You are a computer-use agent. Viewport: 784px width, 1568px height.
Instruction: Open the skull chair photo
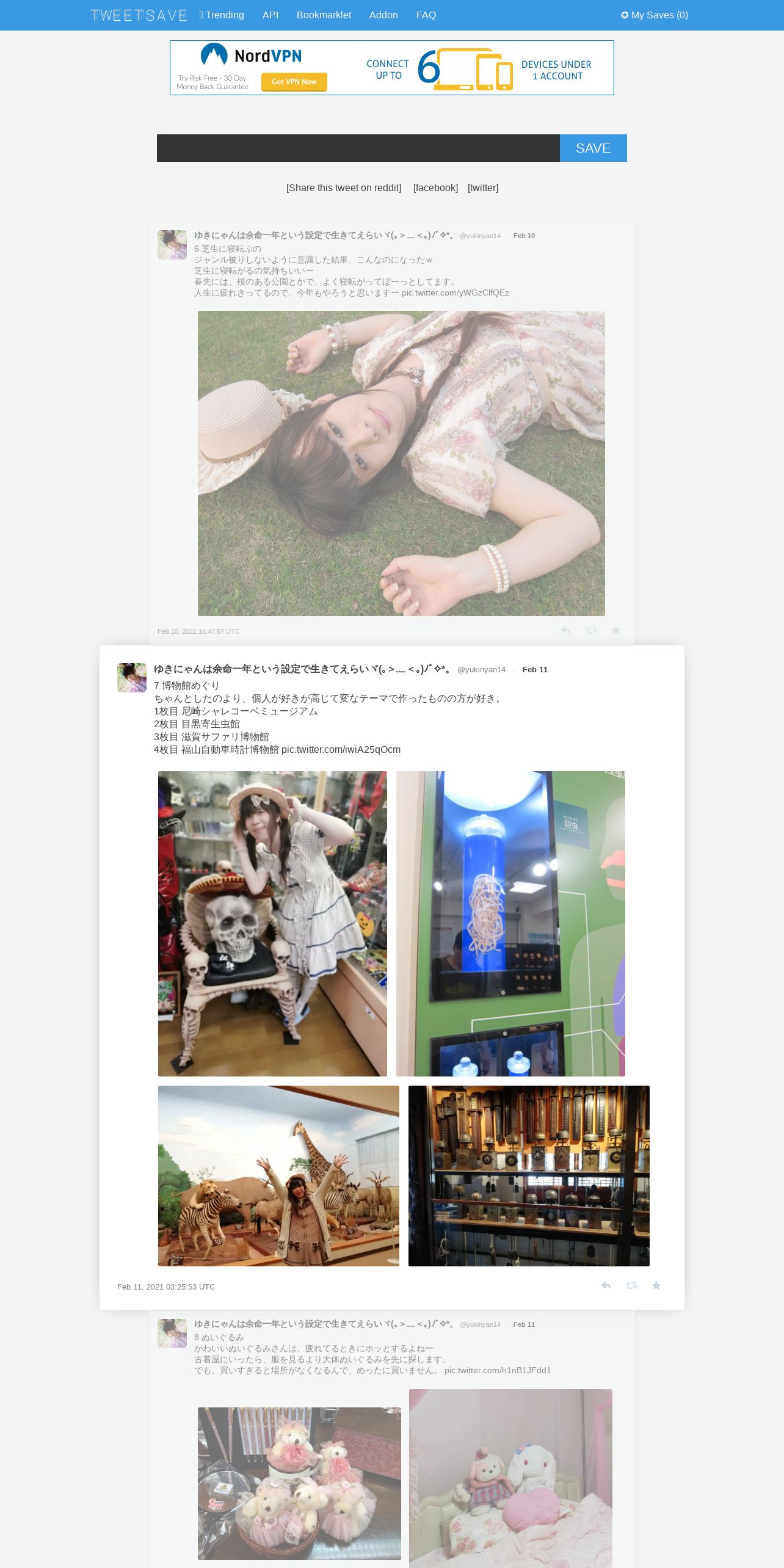coord(272,924)
